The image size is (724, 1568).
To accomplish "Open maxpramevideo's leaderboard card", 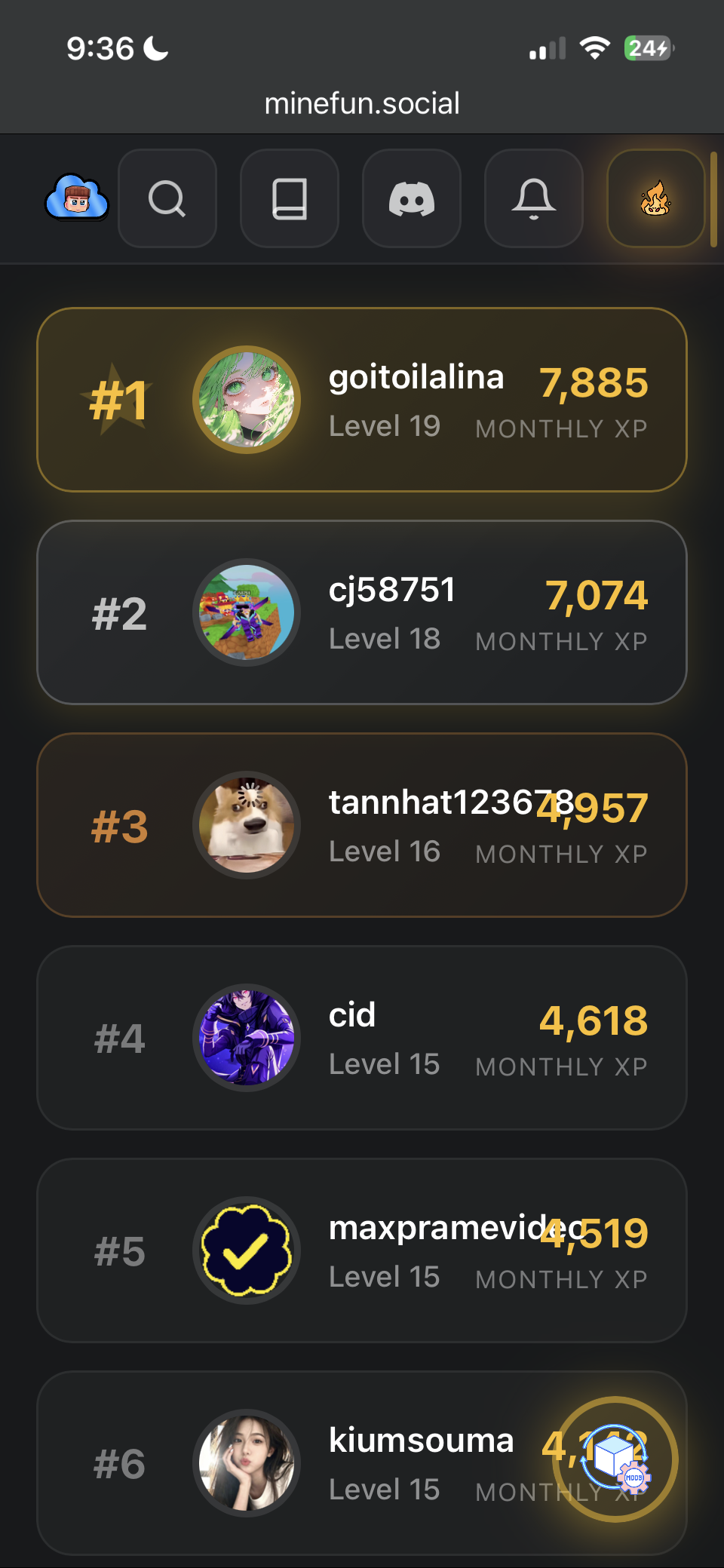I will tap(361, 1250).
